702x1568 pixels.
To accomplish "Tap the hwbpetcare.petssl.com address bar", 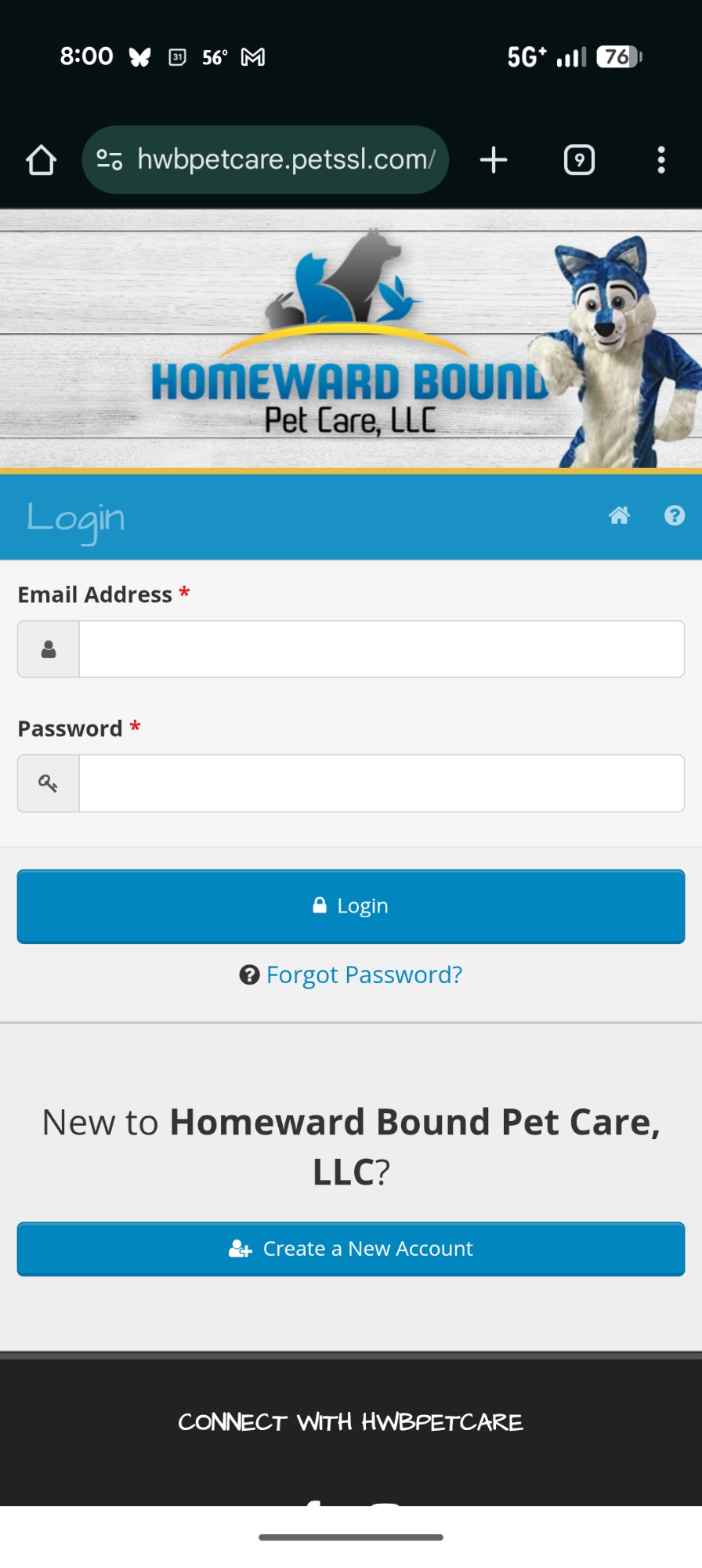I will (x=284, y=160).
